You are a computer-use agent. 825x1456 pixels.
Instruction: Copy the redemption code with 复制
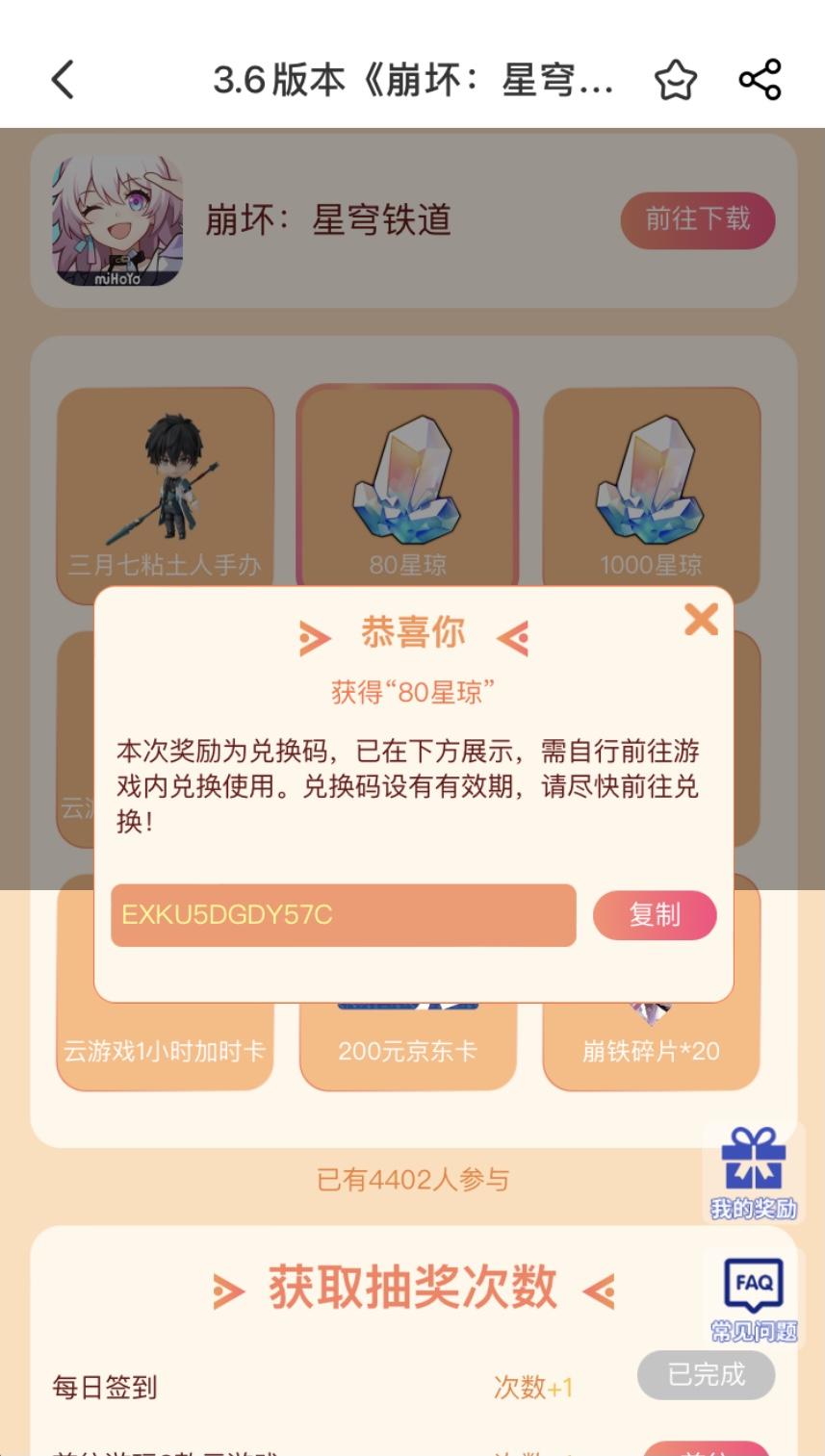pos(655,915)
